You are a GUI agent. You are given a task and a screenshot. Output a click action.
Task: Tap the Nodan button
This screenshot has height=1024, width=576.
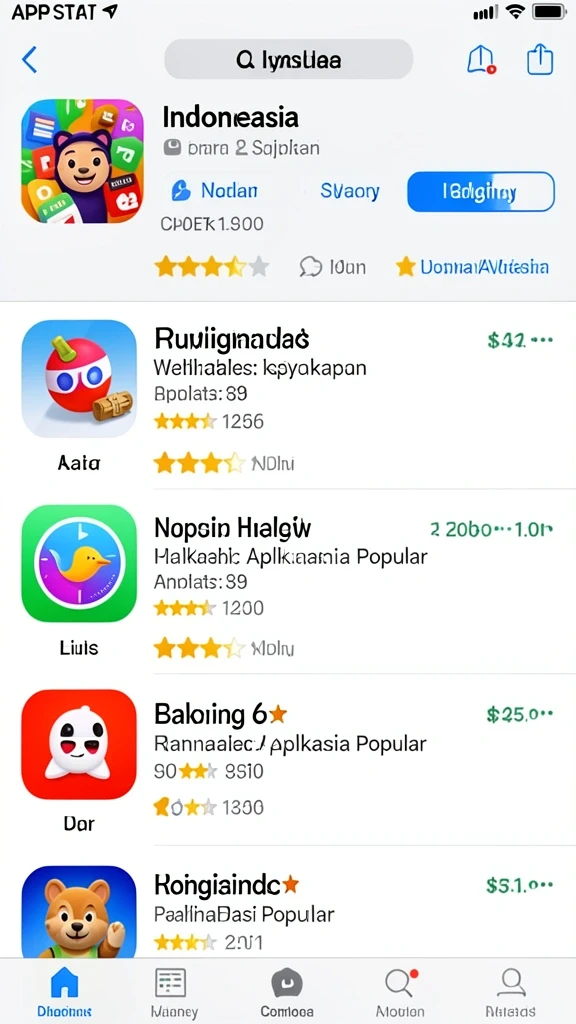pos(214,191)
